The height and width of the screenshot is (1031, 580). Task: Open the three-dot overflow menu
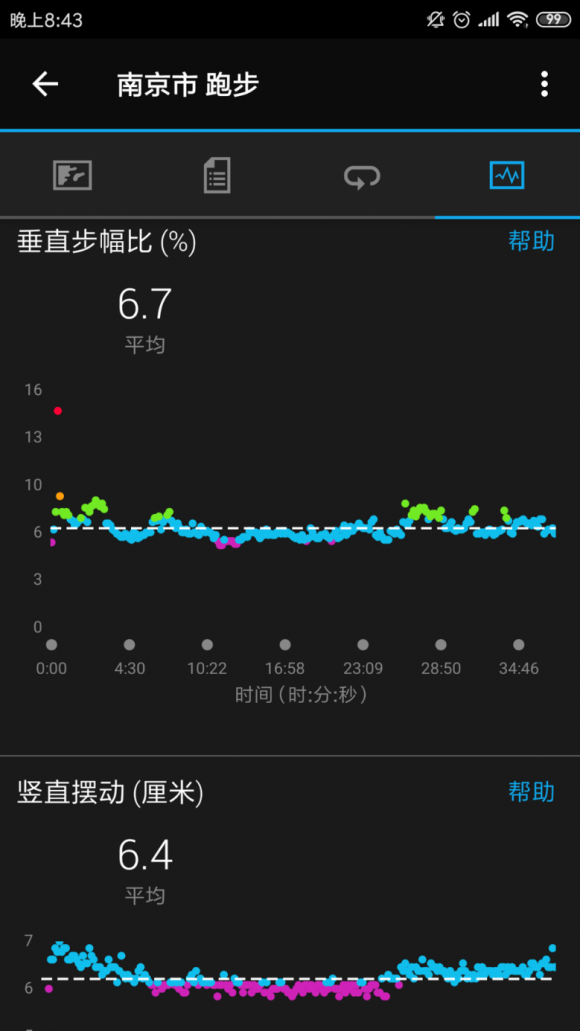(544, 84)
